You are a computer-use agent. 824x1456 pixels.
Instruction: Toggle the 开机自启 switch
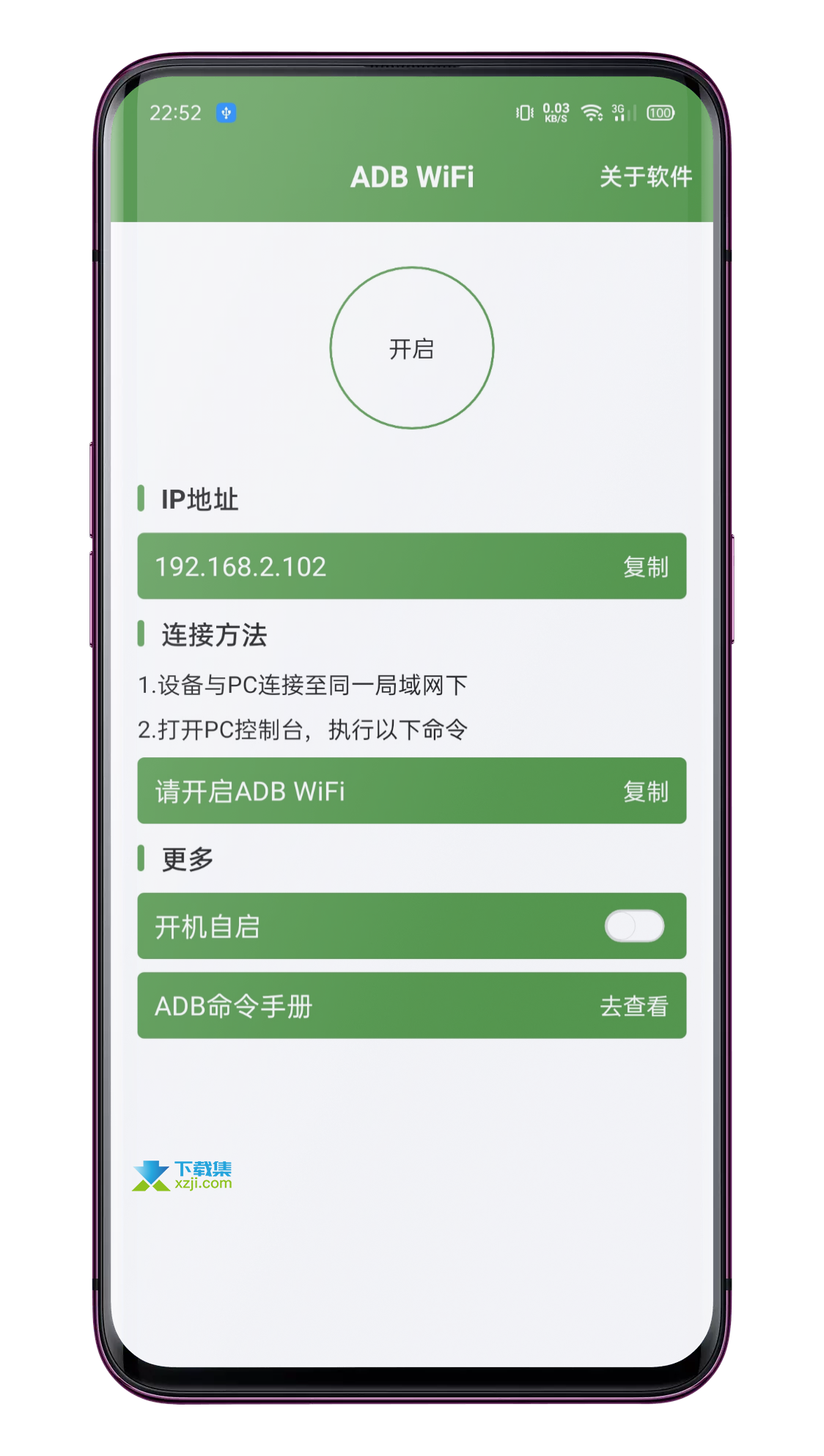(x=634, y=926)
